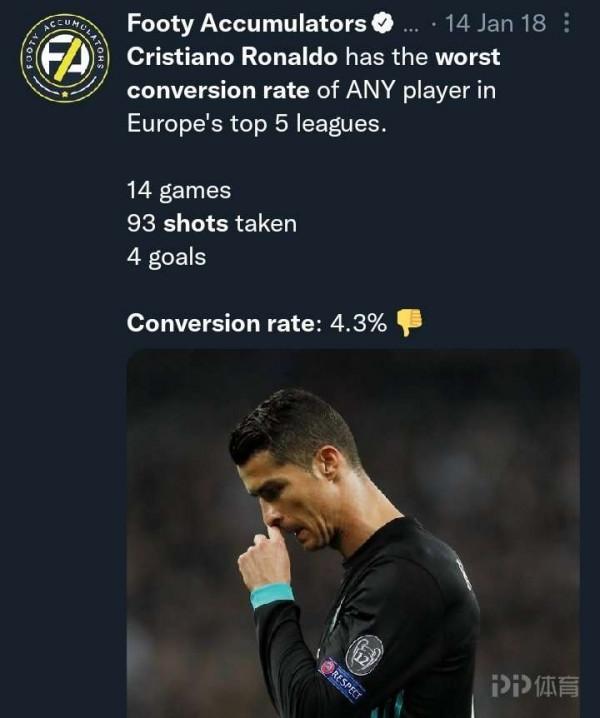The width and height of the screenshot is (600, 718).
Task: View the attached Cristiano Ronaldo photo
Action: tap(352, 532)
